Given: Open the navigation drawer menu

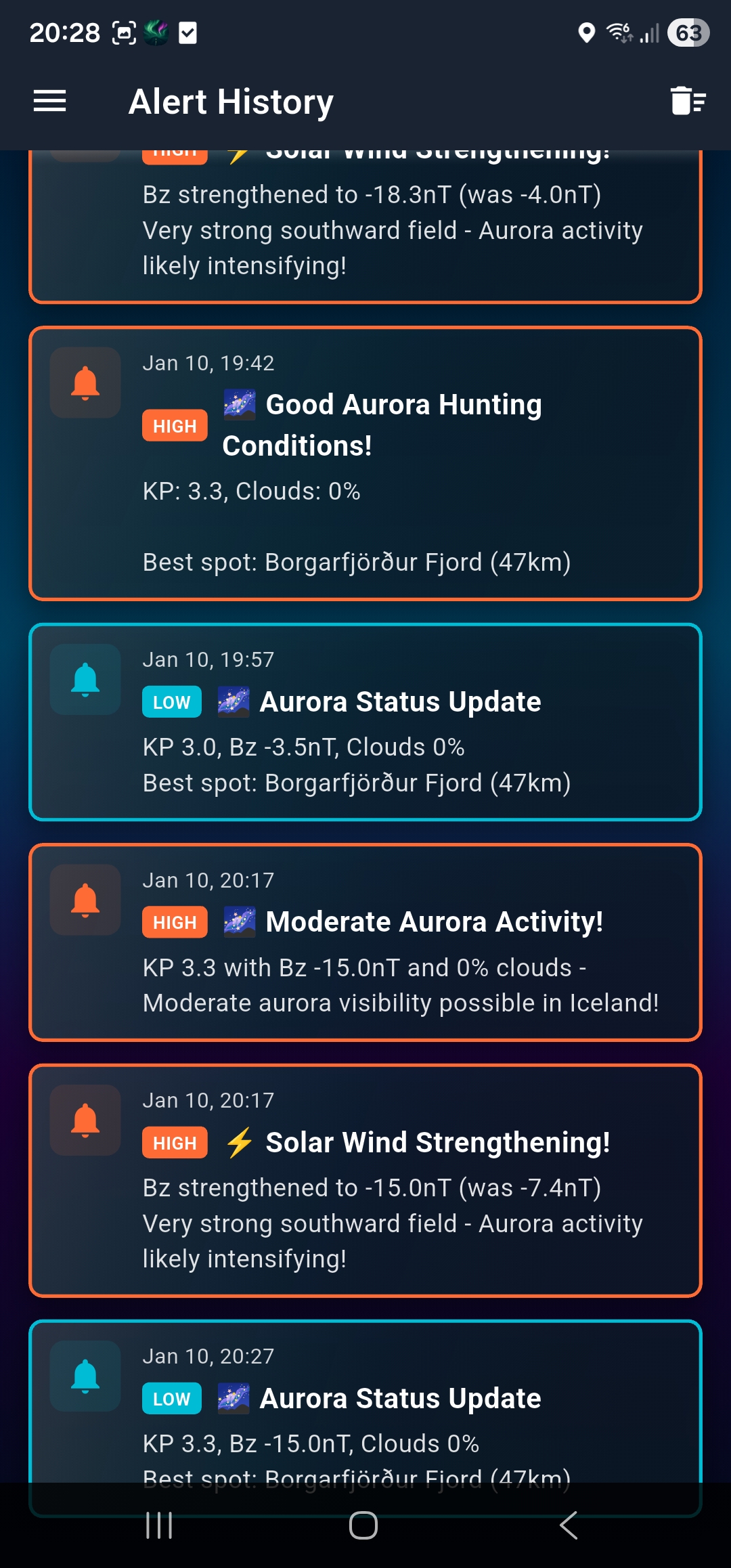Looking at the screenshot, I should (49, 100).
